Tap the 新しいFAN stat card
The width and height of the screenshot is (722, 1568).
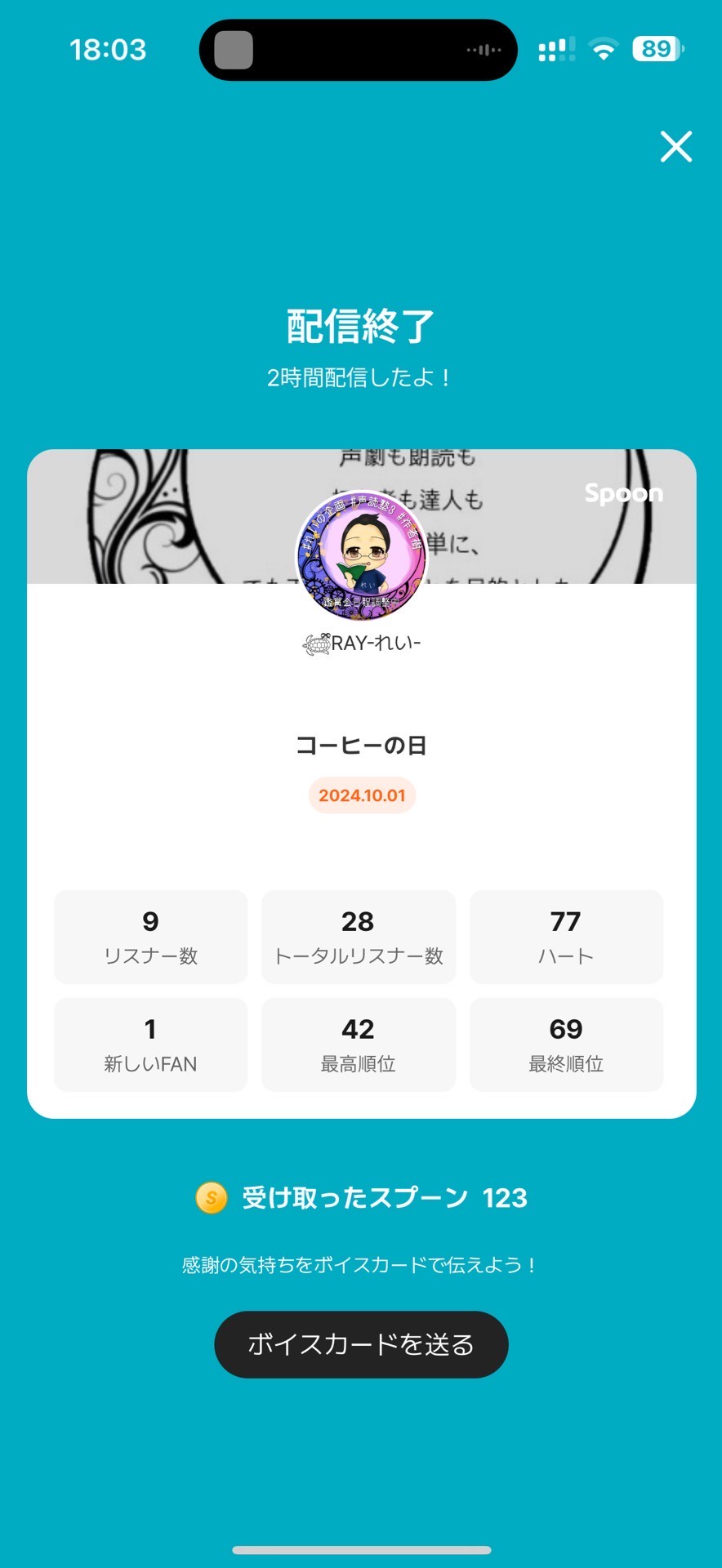(150, 1044)
